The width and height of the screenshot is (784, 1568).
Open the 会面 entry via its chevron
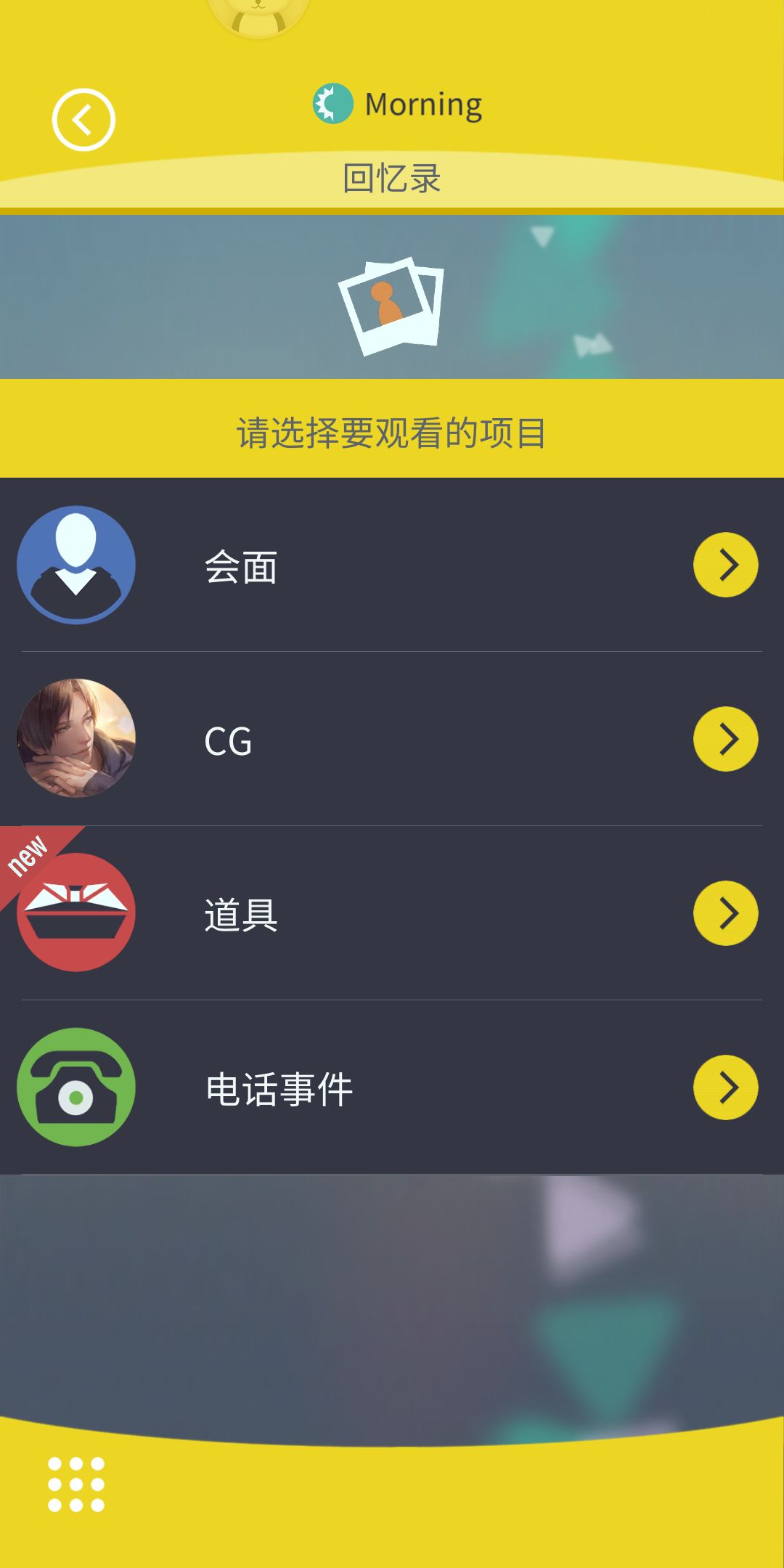(x=725, y=564)
